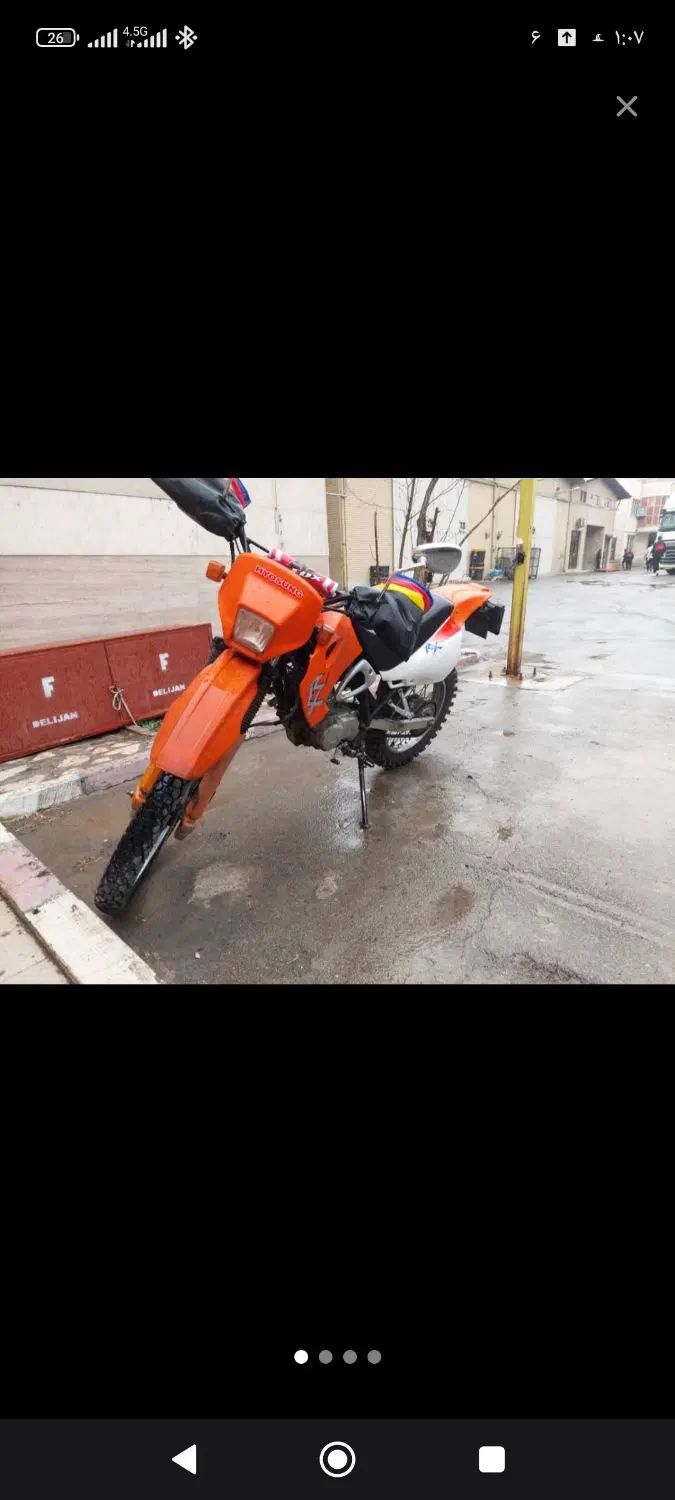The width and height of the screenshot is (675, 1500).
Task: Go to the home screen
Action: tap(337, 1459)
